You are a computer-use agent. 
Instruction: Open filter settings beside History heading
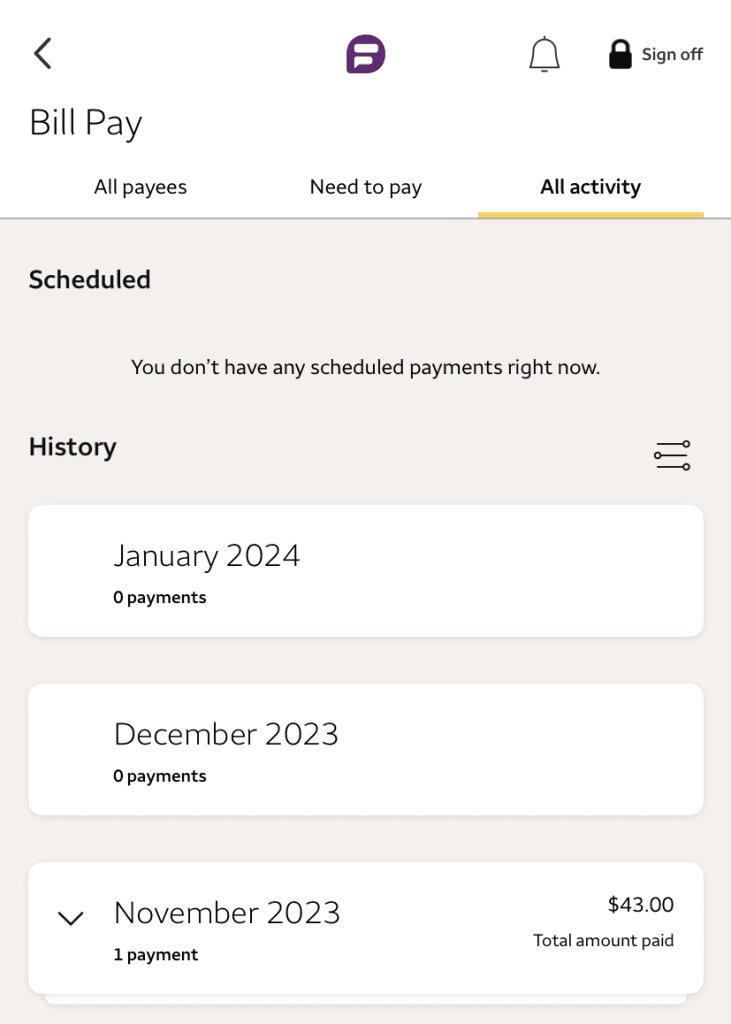[671, 454]
